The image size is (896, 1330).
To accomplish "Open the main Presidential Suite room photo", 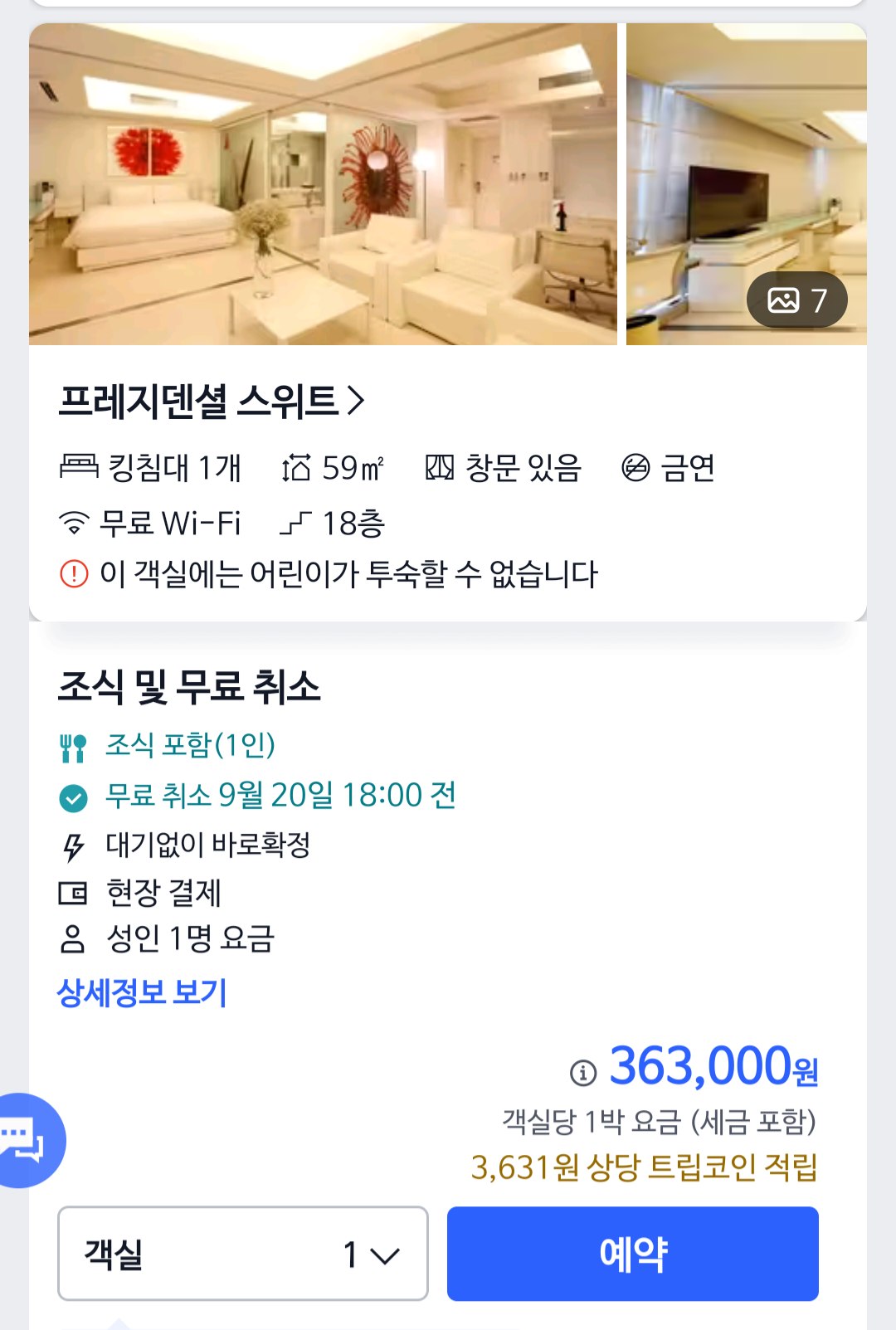I will point(323,184).
